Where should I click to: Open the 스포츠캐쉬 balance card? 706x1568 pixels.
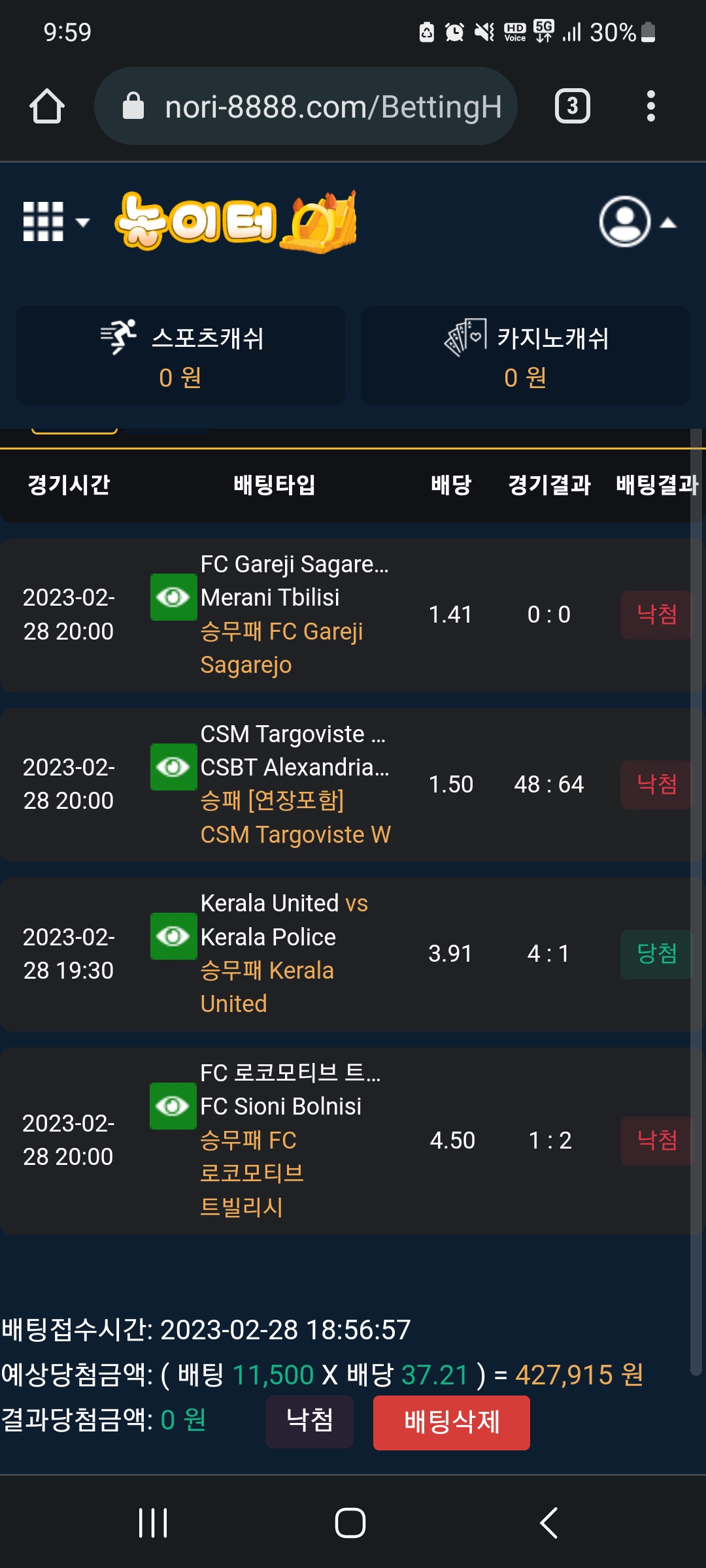pos(180,355)
